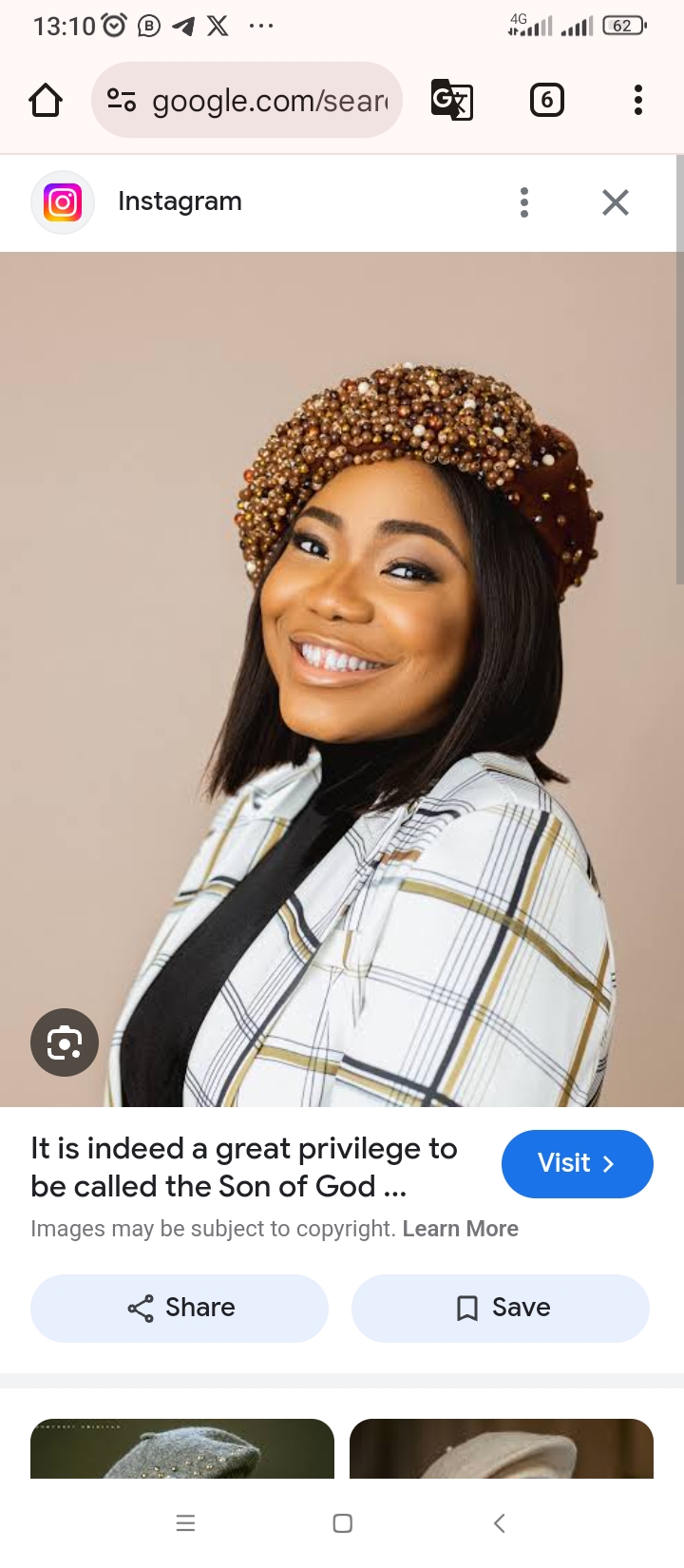
Task: Open the Learn More copyright link
Action: (460, 1229)
